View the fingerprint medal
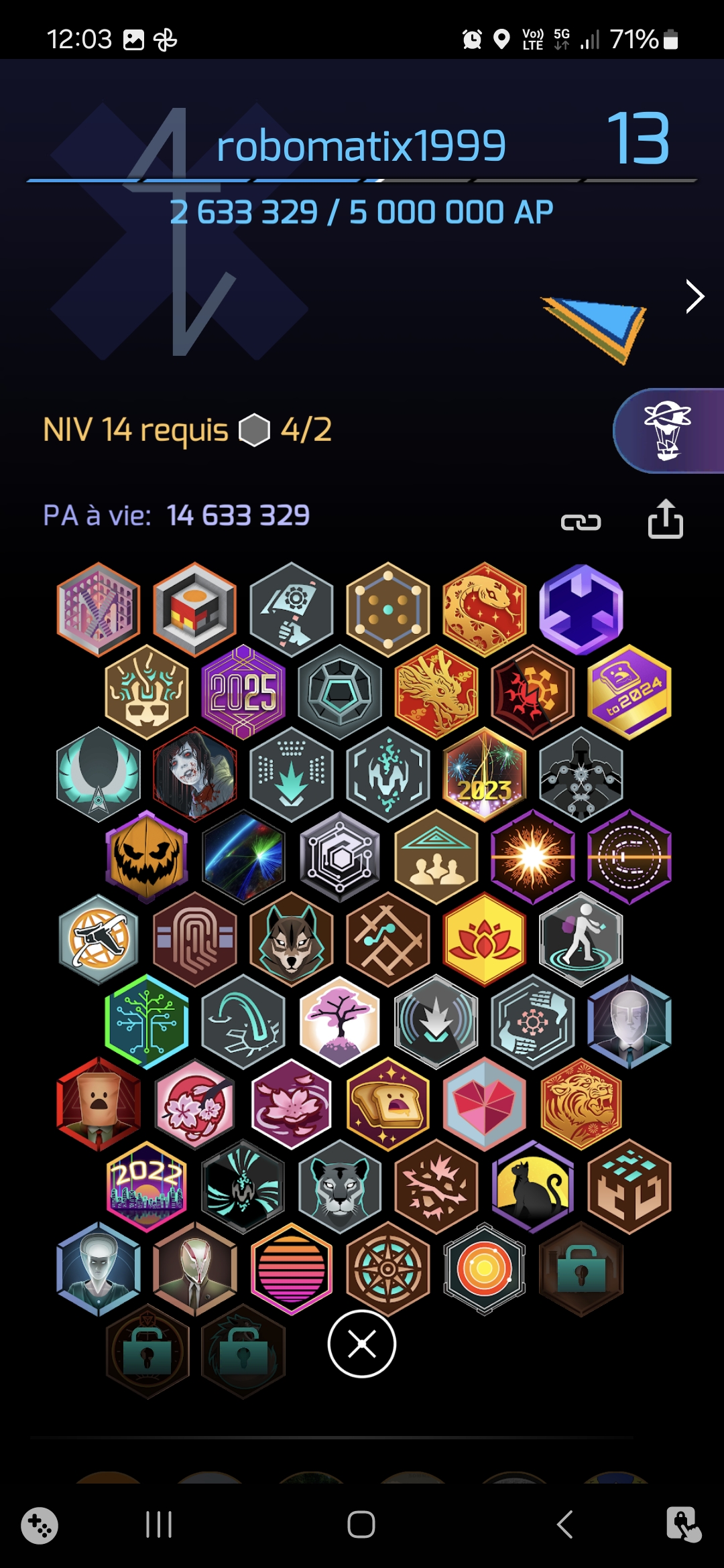 coord(195,938)
